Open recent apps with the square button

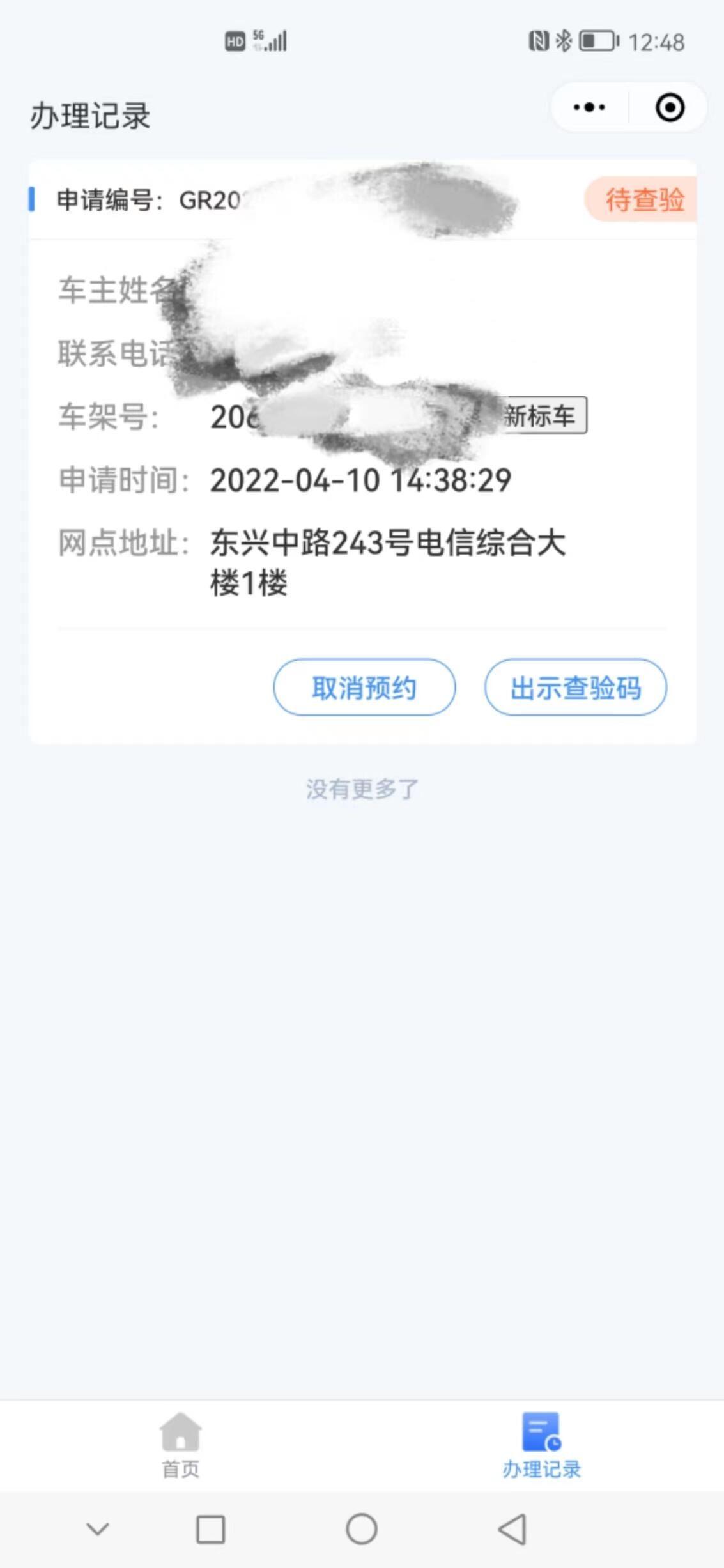[210, 1530]
